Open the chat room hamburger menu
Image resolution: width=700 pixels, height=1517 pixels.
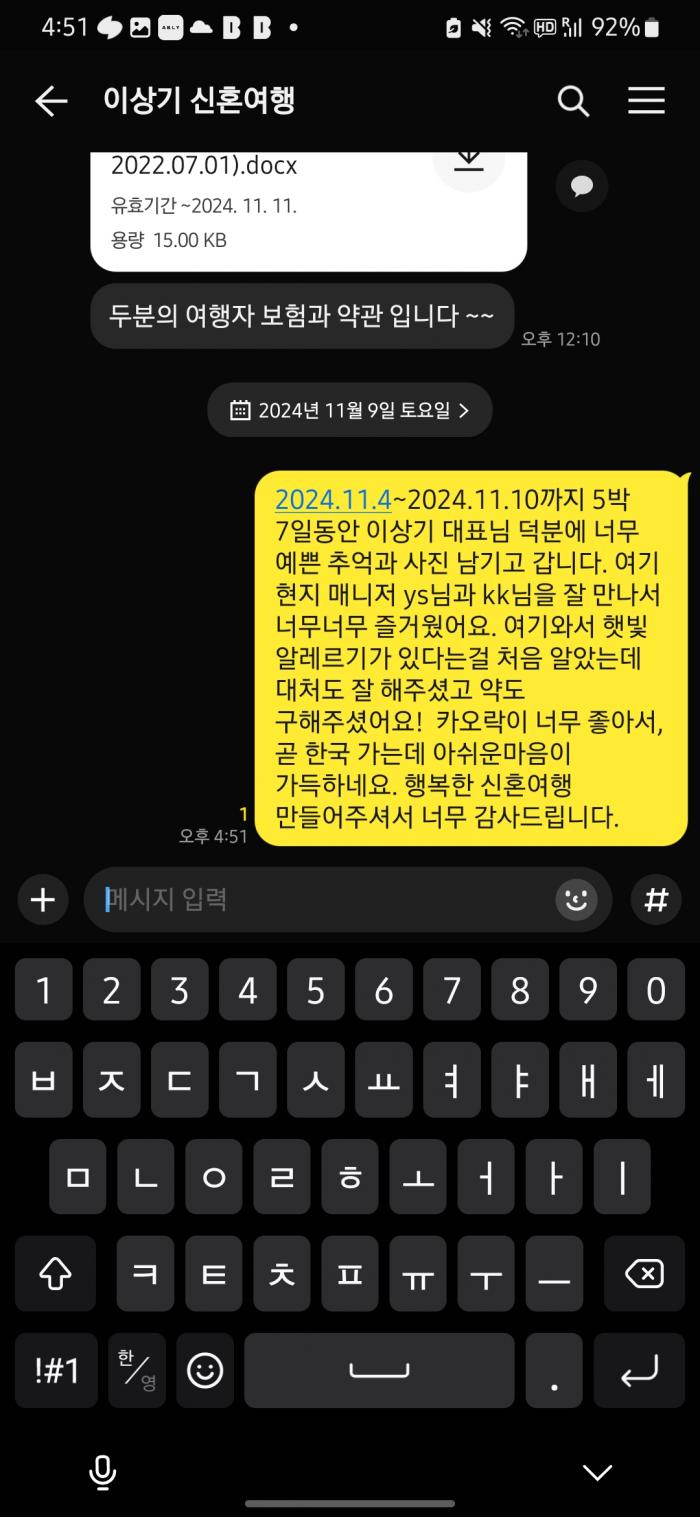pos(646,101)
